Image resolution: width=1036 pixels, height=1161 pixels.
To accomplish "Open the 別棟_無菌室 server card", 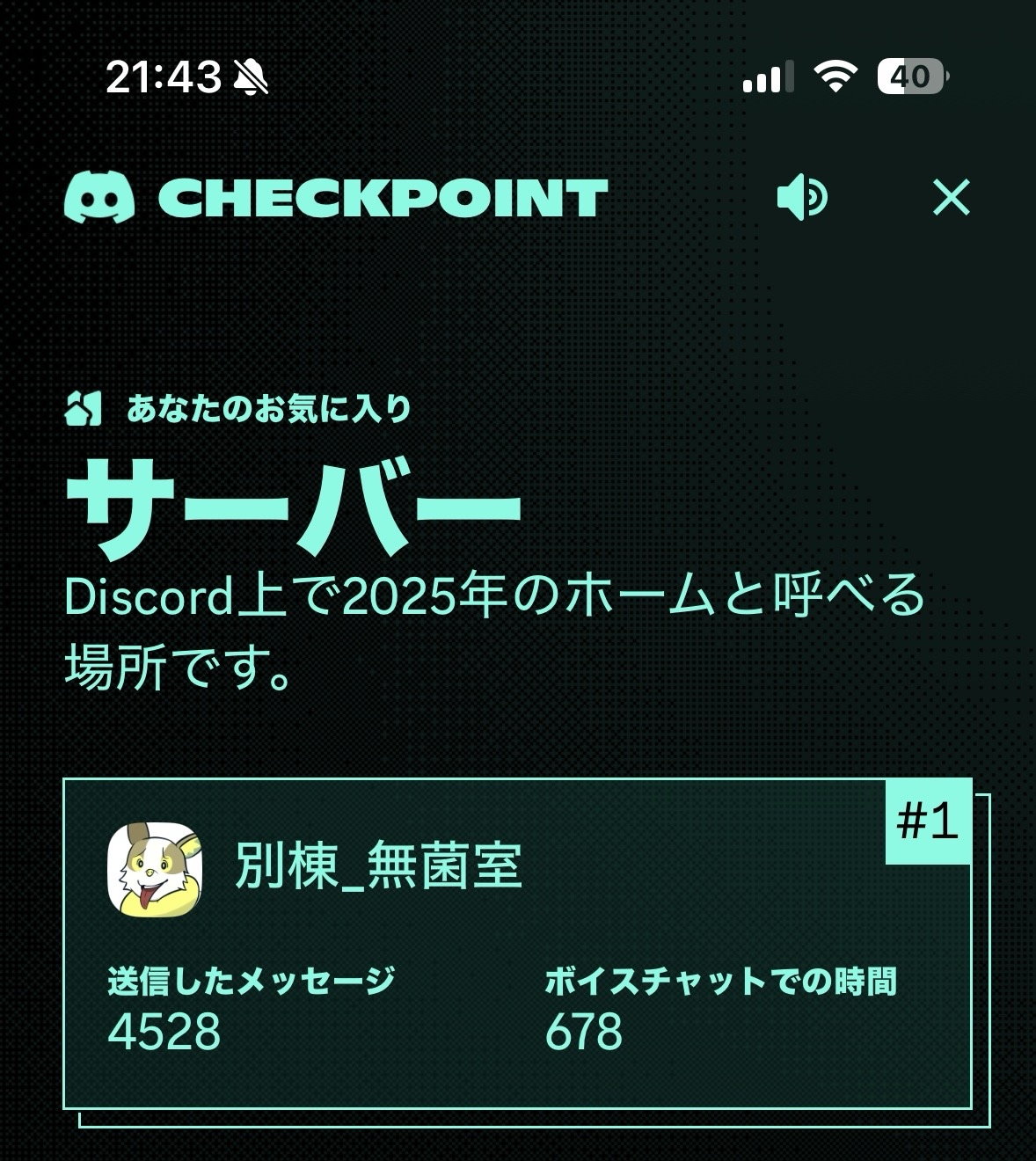I will tap(517, 943).
